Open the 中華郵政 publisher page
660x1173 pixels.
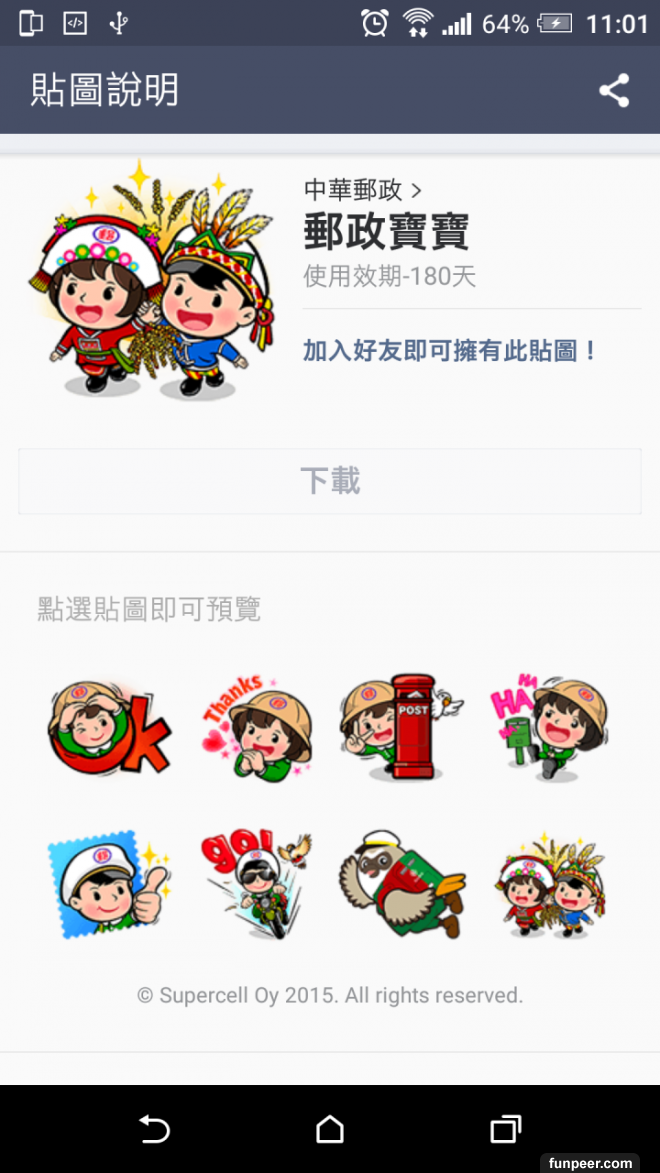pos(362,189)
